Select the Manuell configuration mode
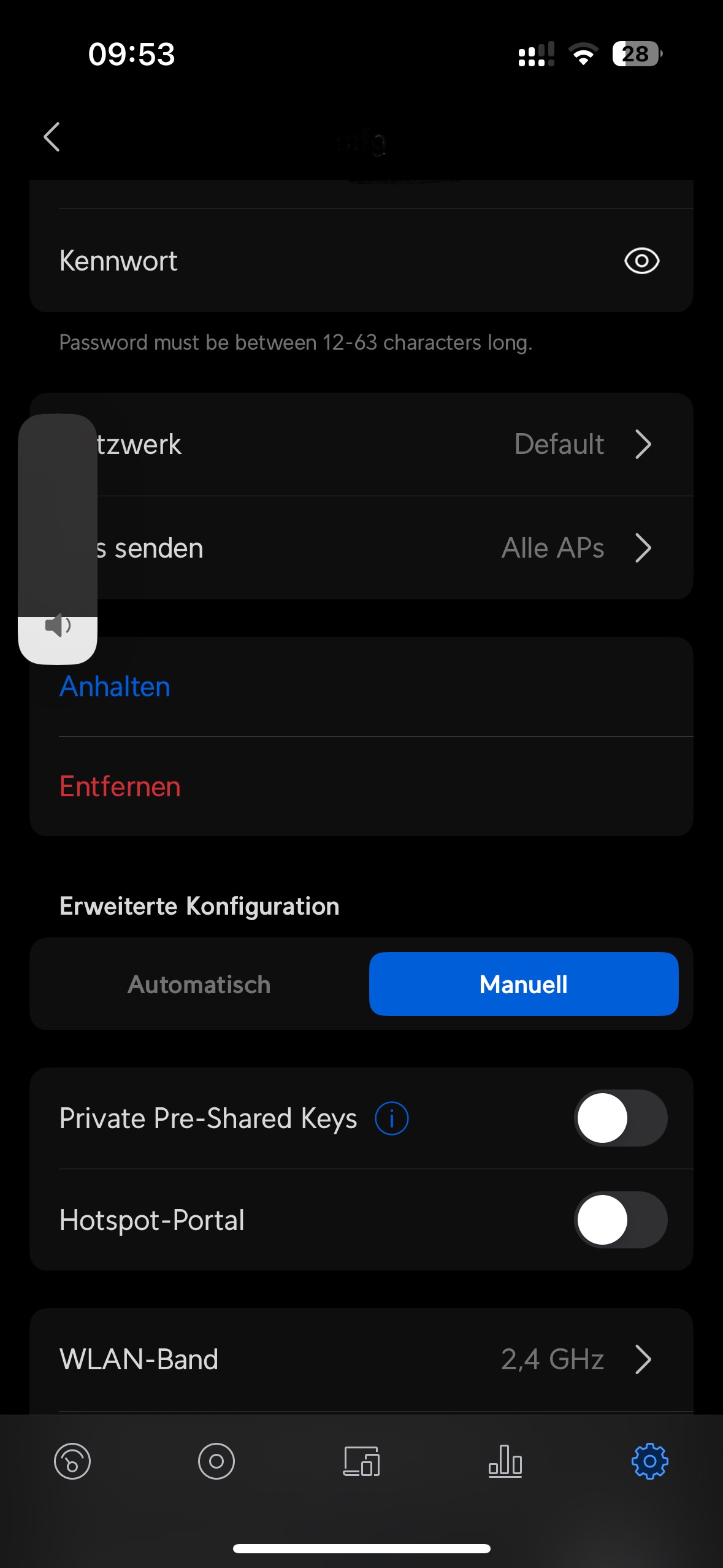Viewport: 723px width, 1568px height. (x=523, y=985)
